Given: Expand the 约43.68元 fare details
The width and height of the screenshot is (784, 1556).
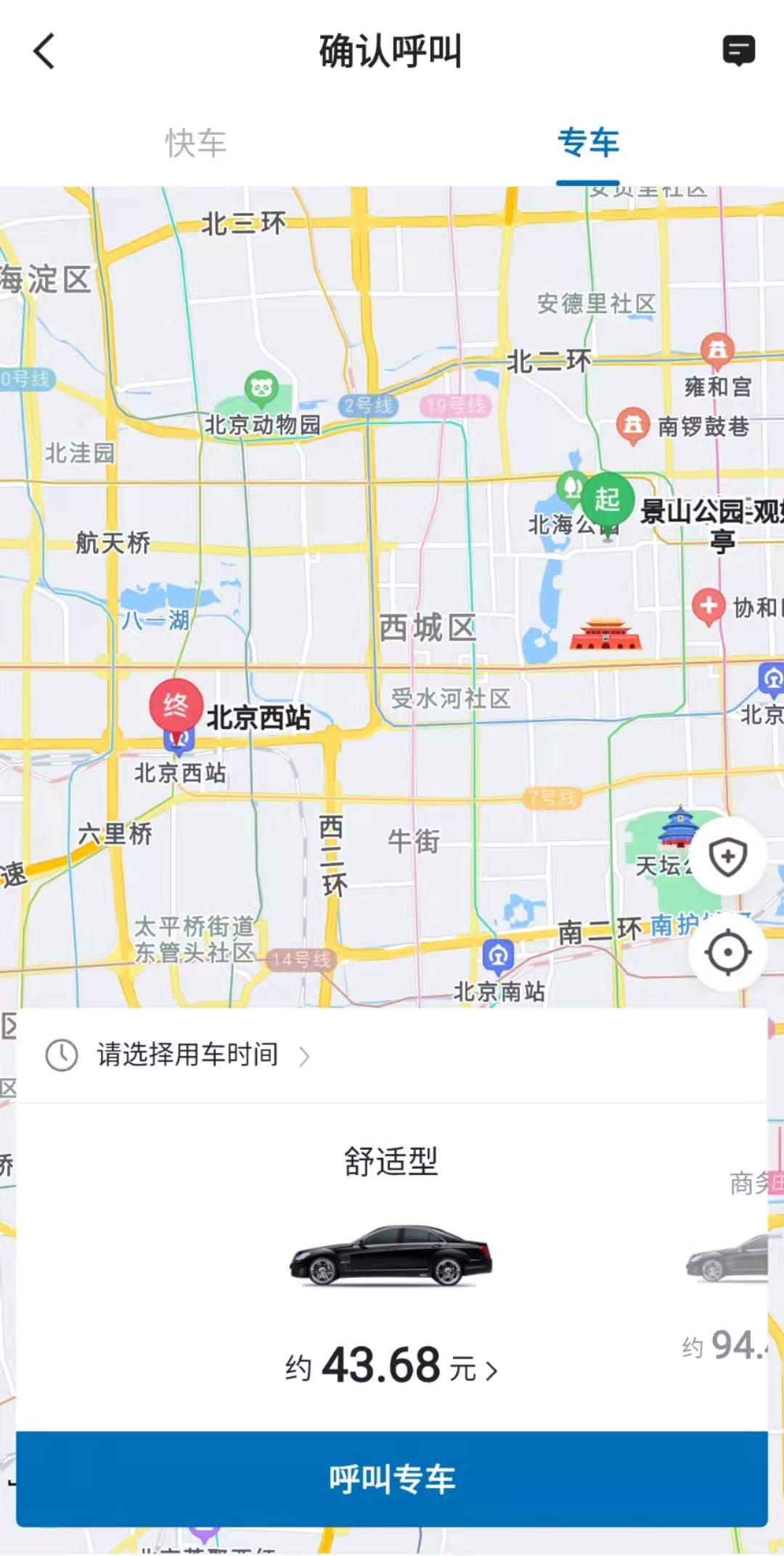Looking at the screenshot, I should click(x=392, y=1365).
